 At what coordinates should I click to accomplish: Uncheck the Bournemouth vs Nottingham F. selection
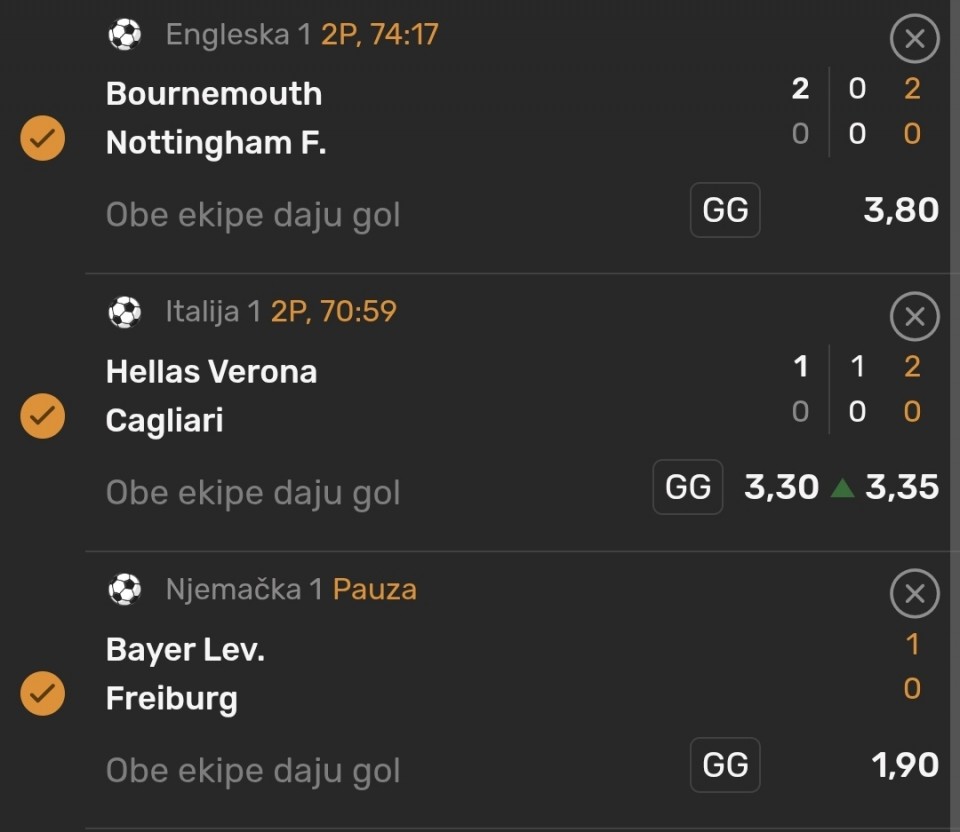click(x=43, y=139)
